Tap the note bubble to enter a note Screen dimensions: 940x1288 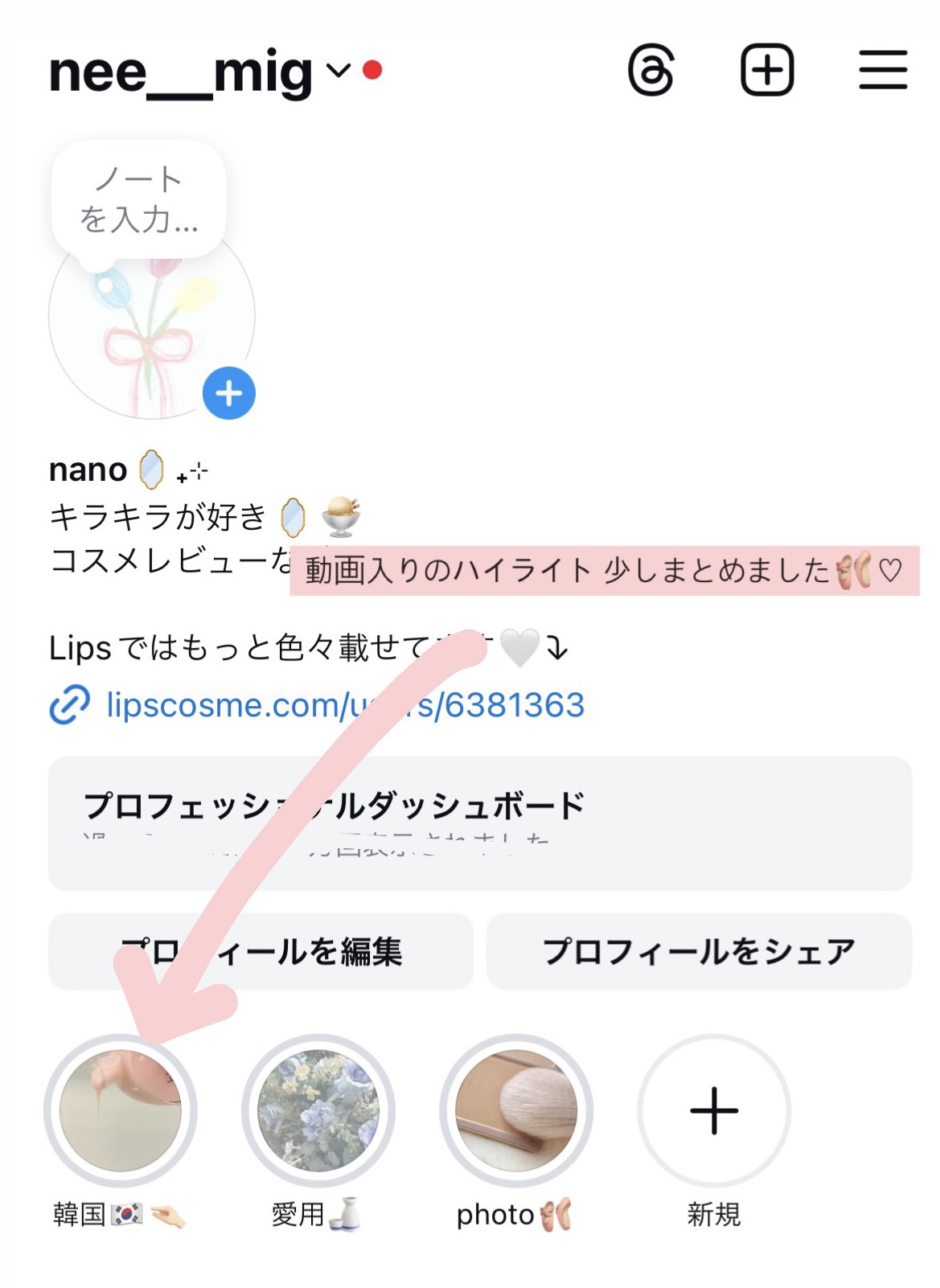[x=139, y=199]
